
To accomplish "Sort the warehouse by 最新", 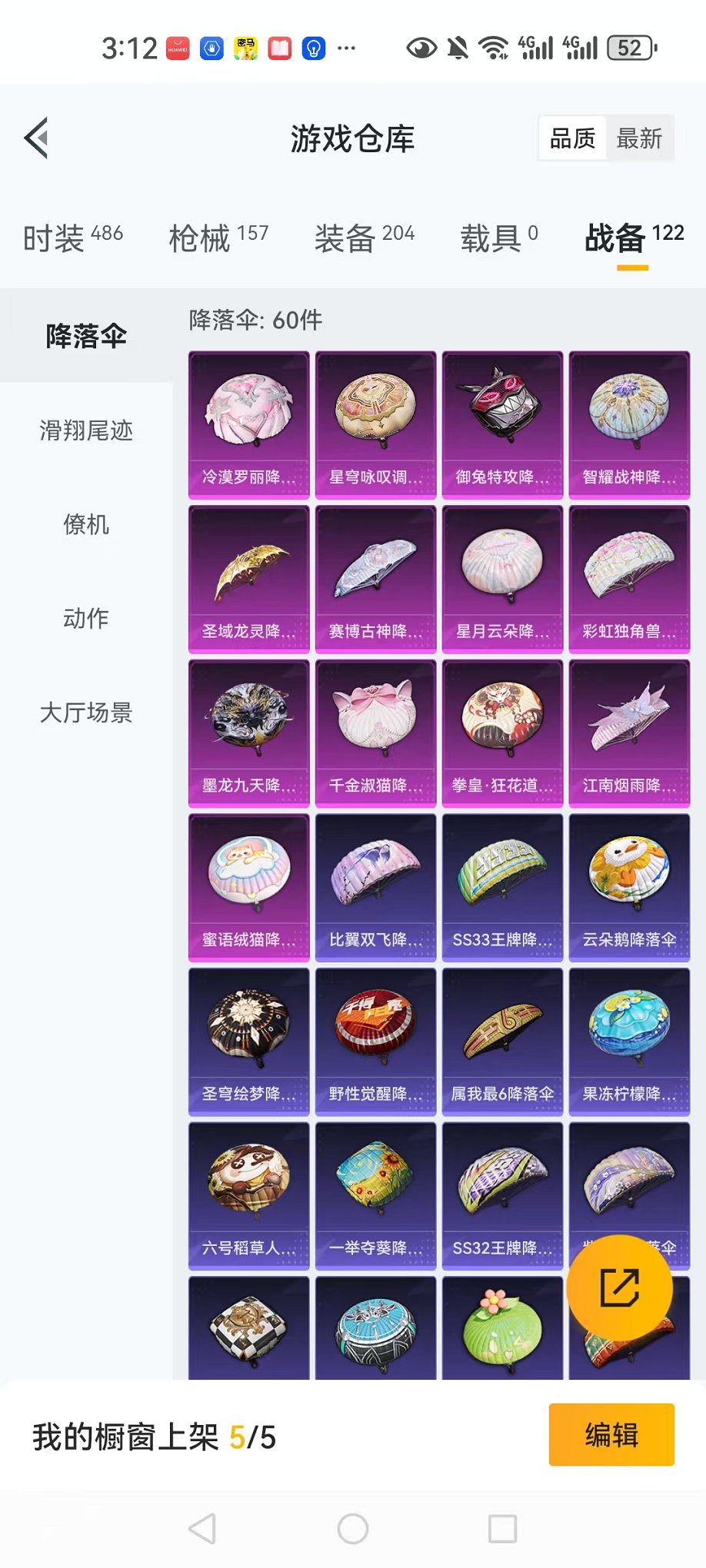I will click(639, 138).
